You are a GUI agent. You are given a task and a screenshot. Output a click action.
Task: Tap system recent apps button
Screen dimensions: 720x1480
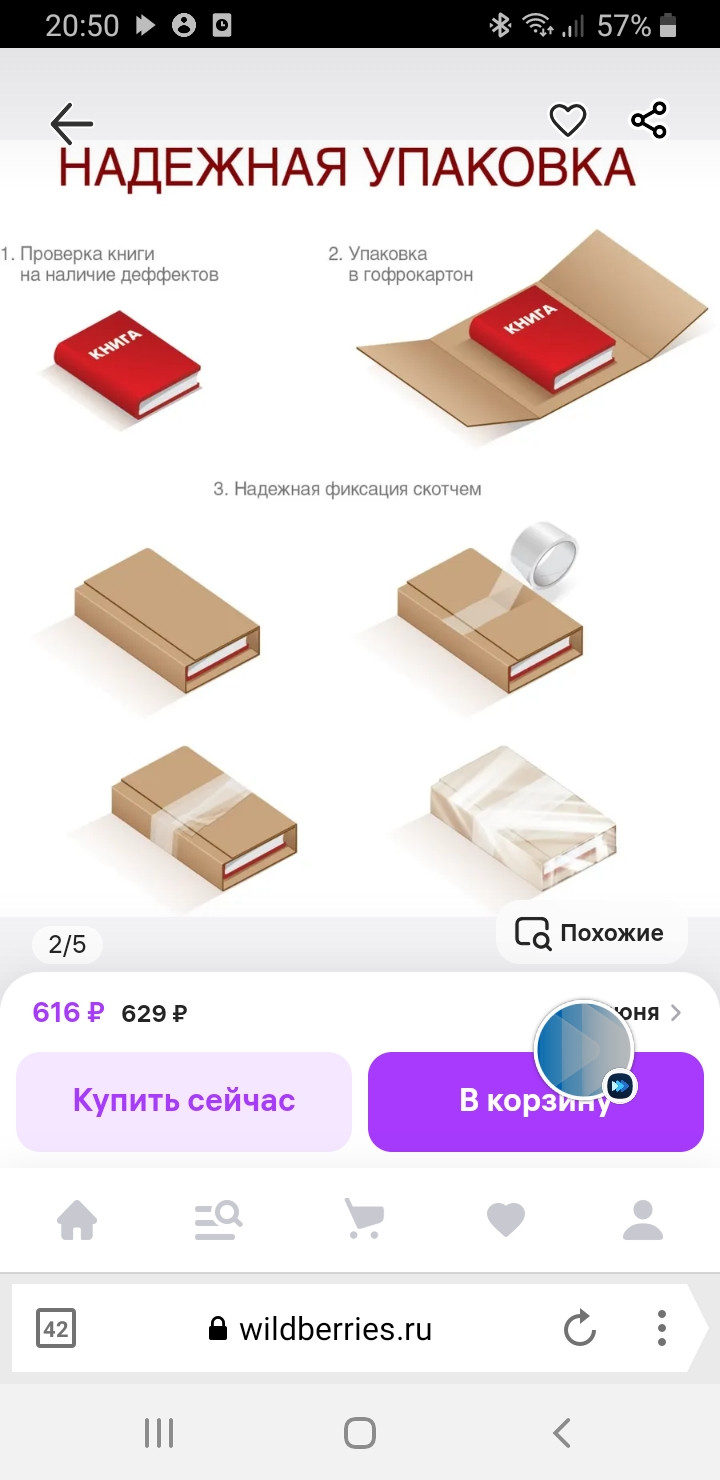(159, 1433)
